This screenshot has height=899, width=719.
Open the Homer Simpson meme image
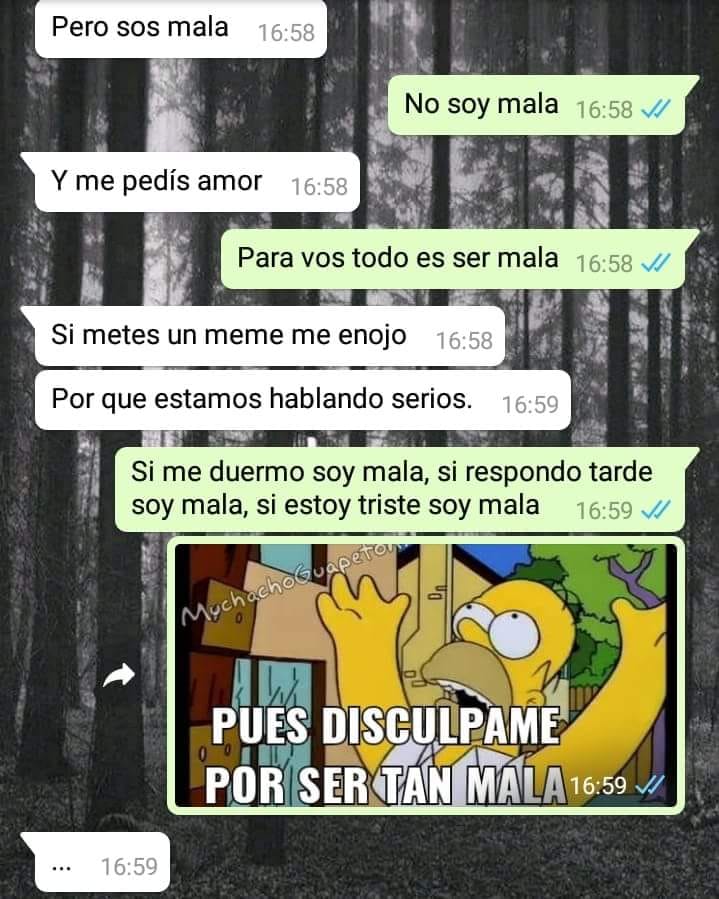pos(425,675)
